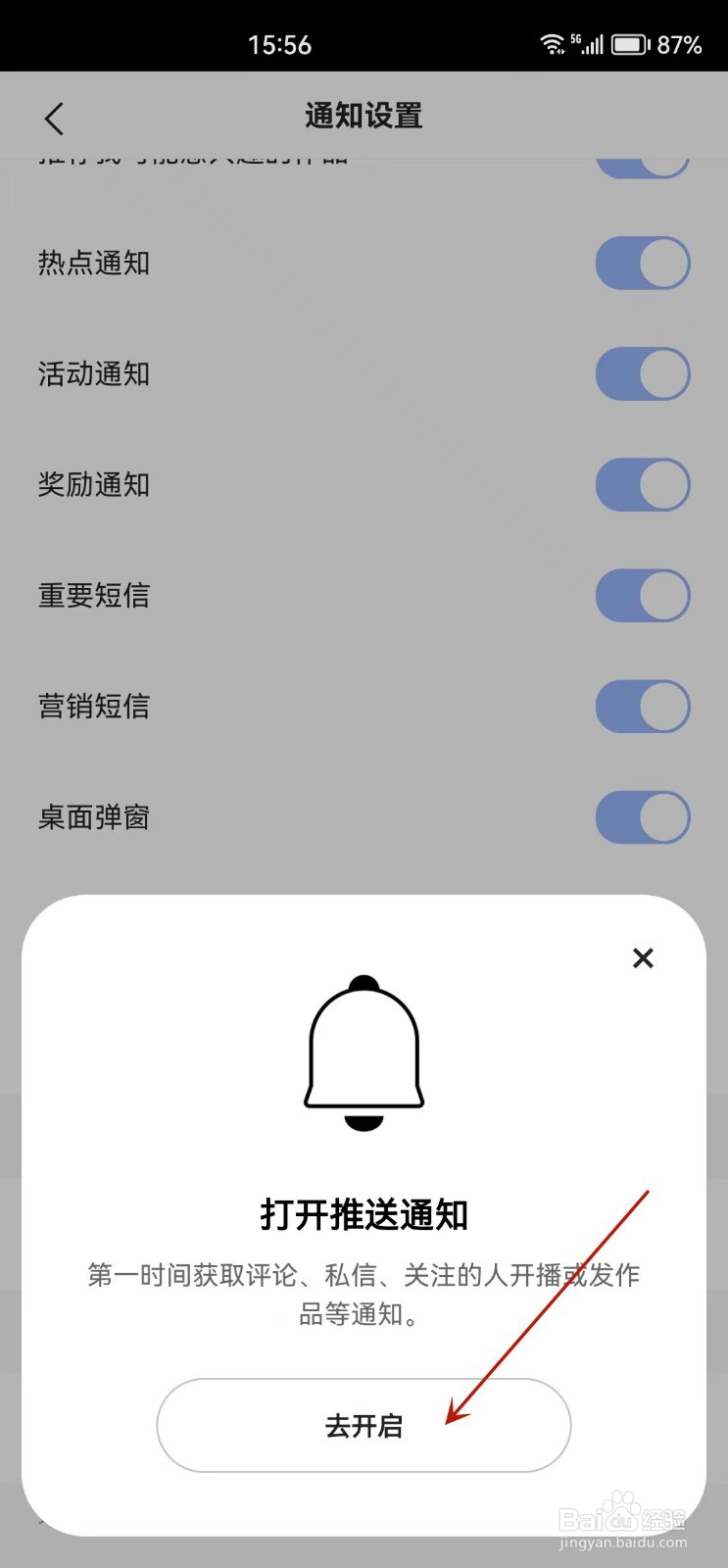
Task: Turn off 营销短信
Action: pos(643,706)
